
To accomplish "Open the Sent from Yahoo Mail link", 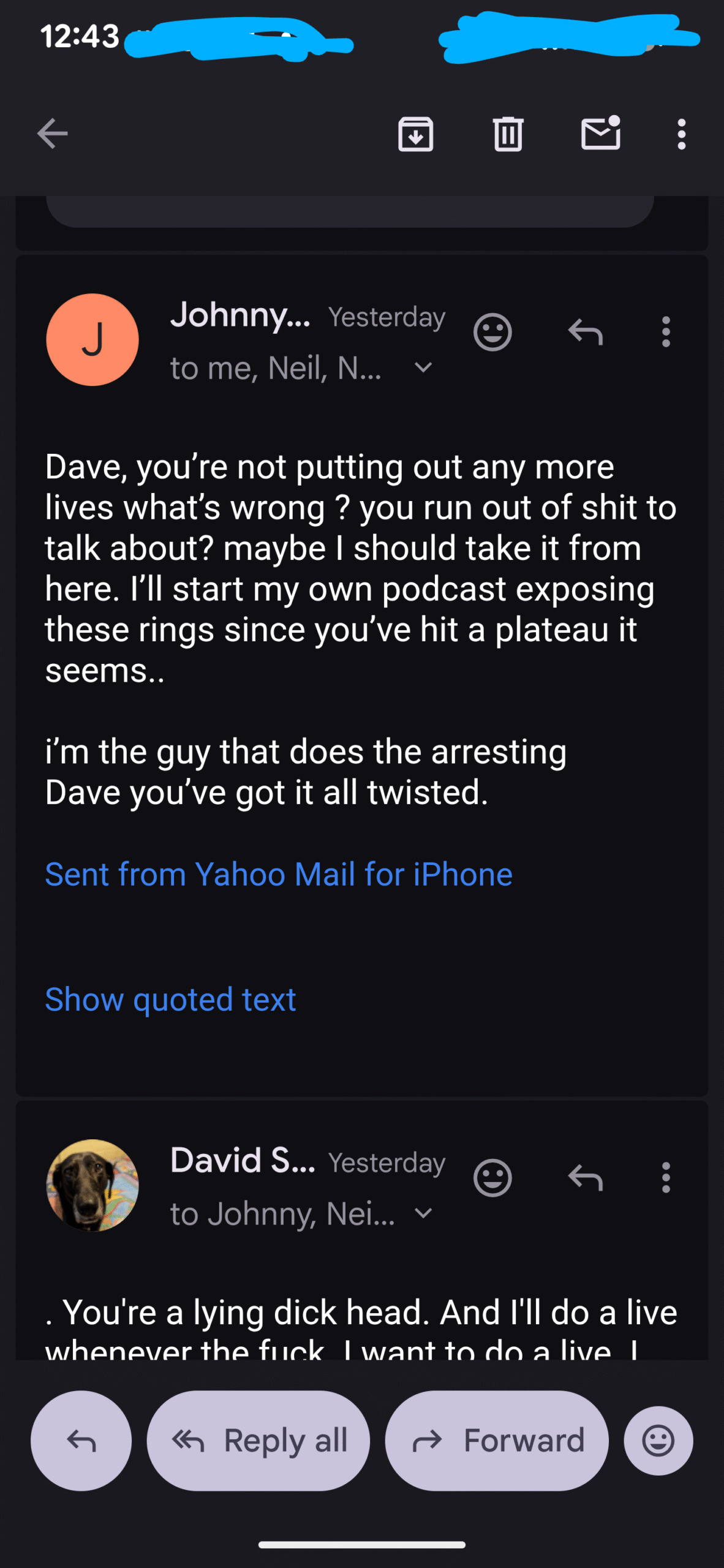I will 279,874.
